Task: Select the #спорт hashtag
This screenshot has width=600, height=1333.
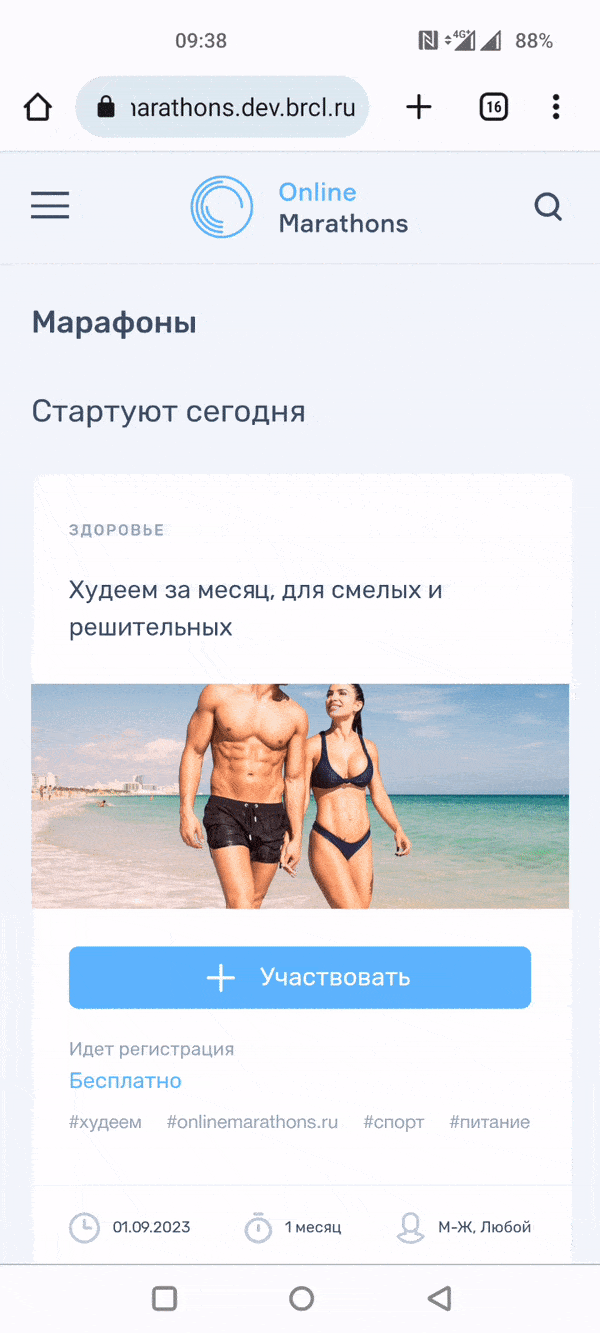Action: (x=394, y=1122)
